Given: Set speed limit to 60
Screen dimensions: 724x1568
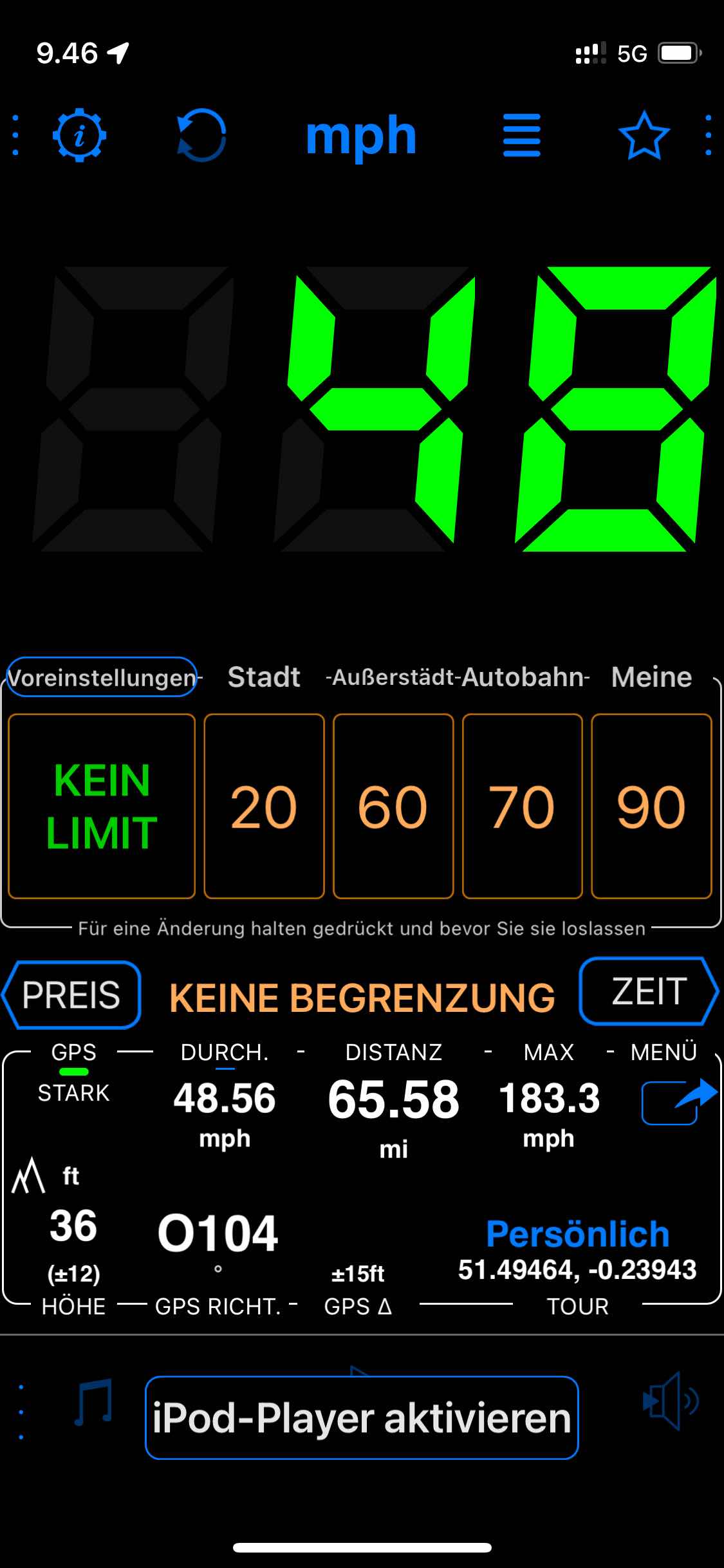Looking at the screenshot, I should pos(393,806).
